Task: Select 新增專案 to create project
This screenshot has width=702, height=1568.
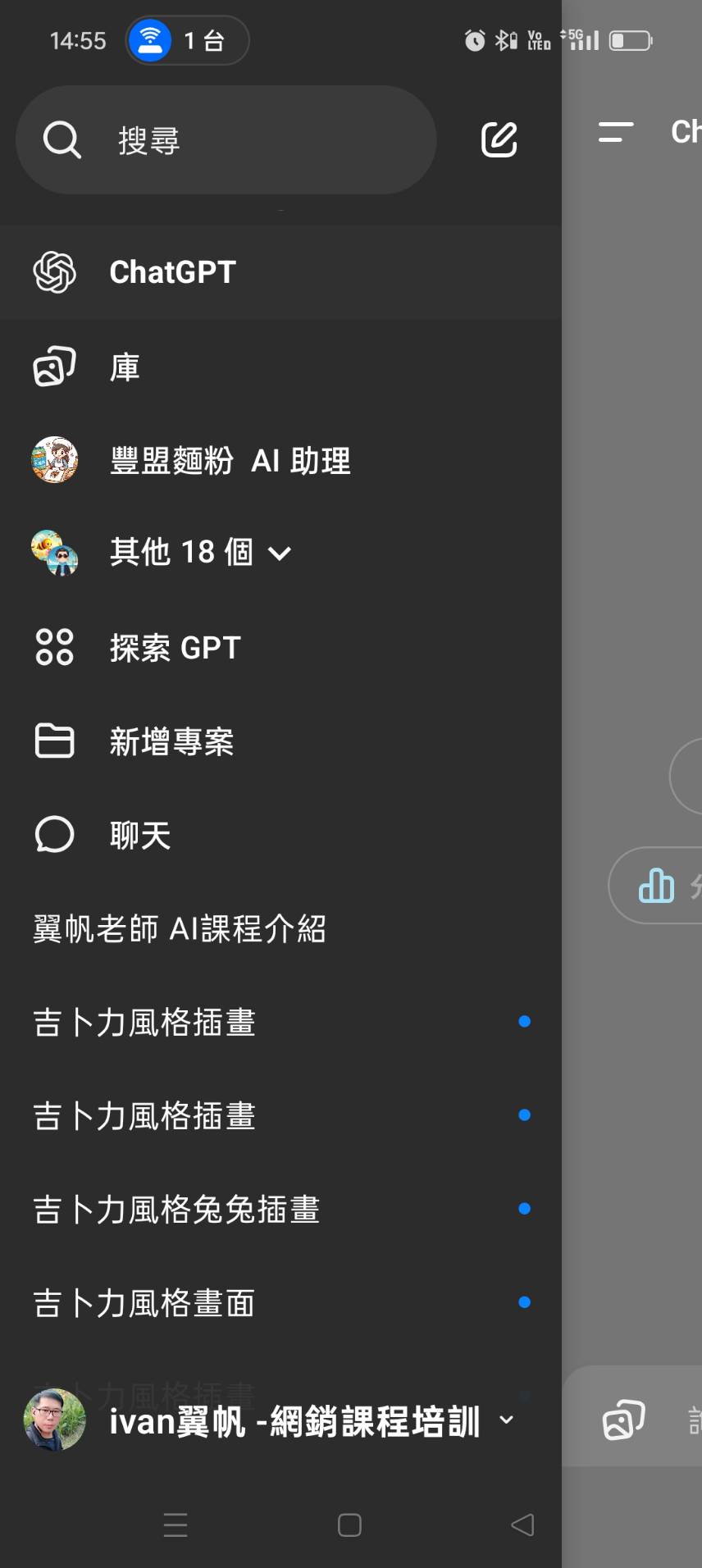Action: [x=280, y=741]
